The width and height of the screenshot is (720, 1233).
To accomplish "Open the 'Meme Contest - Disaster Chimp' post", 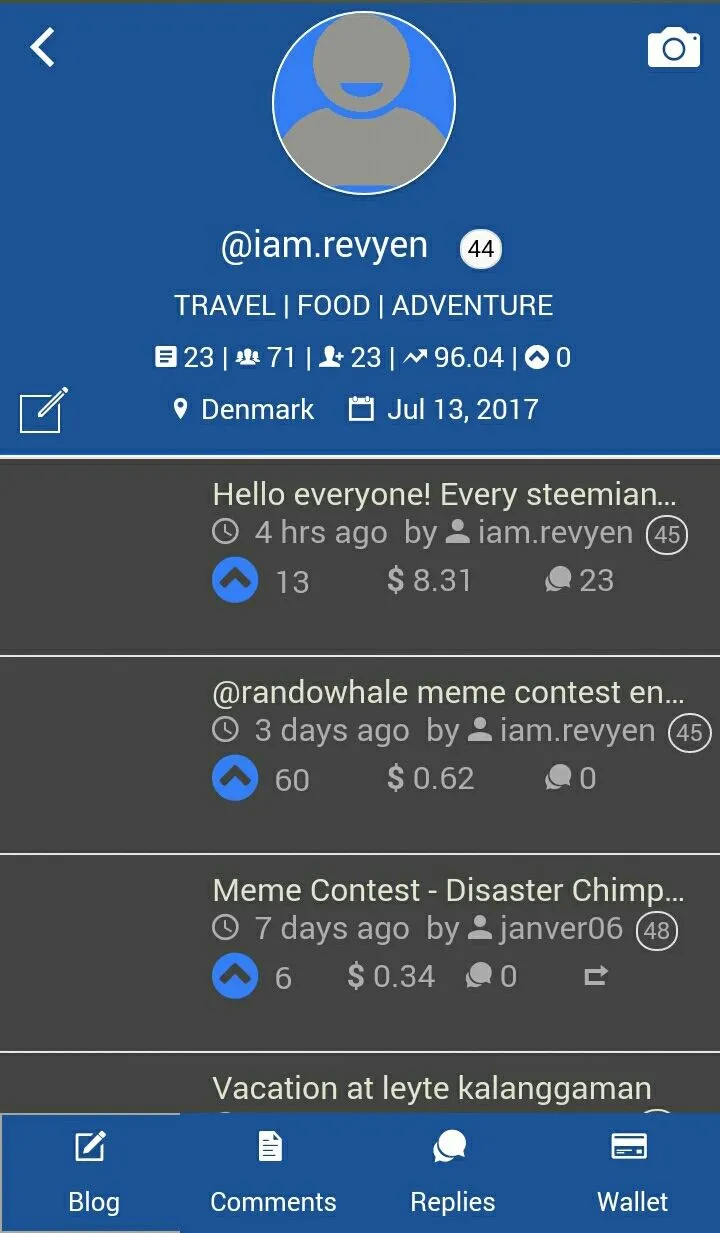I will [448, 890].
